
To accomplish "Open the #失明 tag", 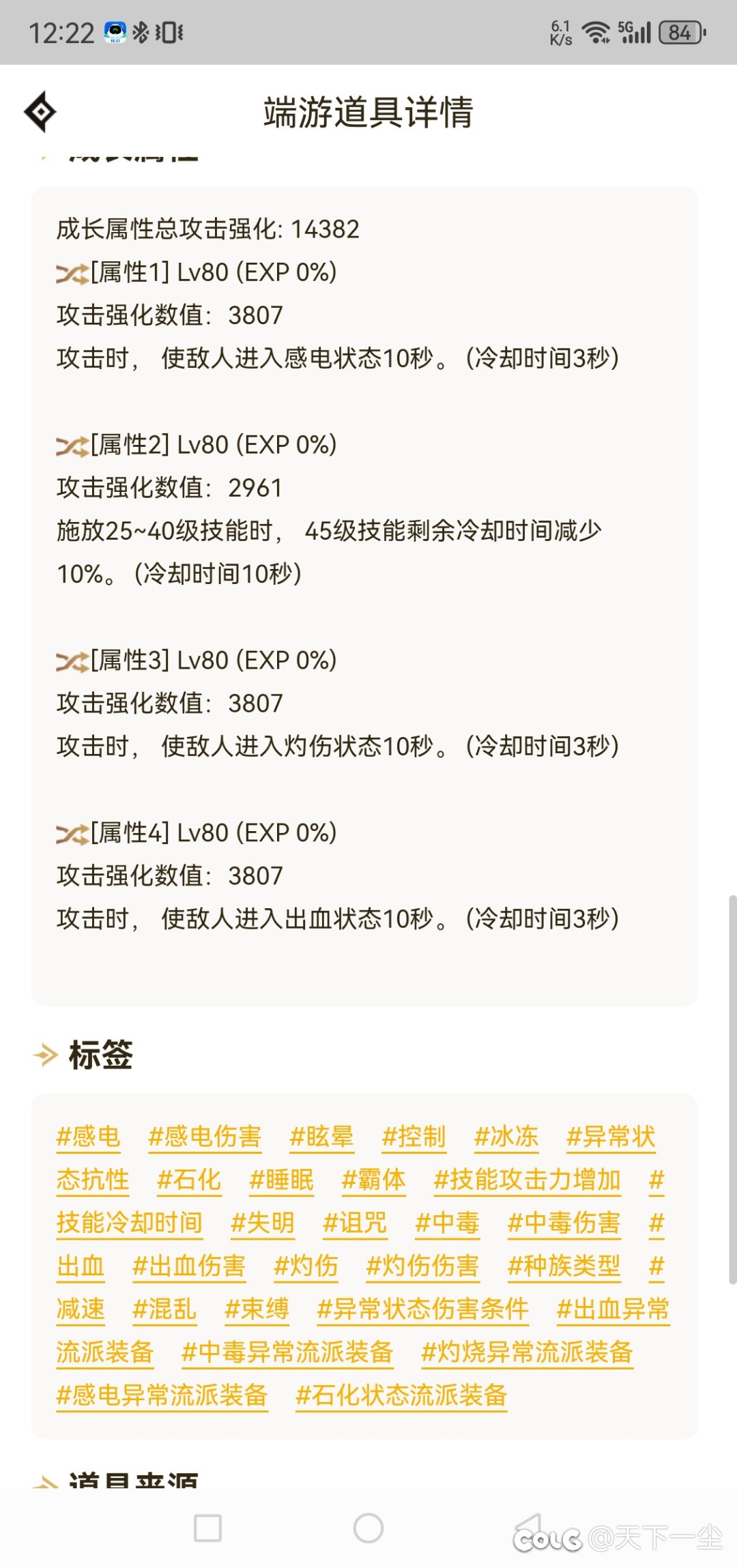I will pos(262,1223).
